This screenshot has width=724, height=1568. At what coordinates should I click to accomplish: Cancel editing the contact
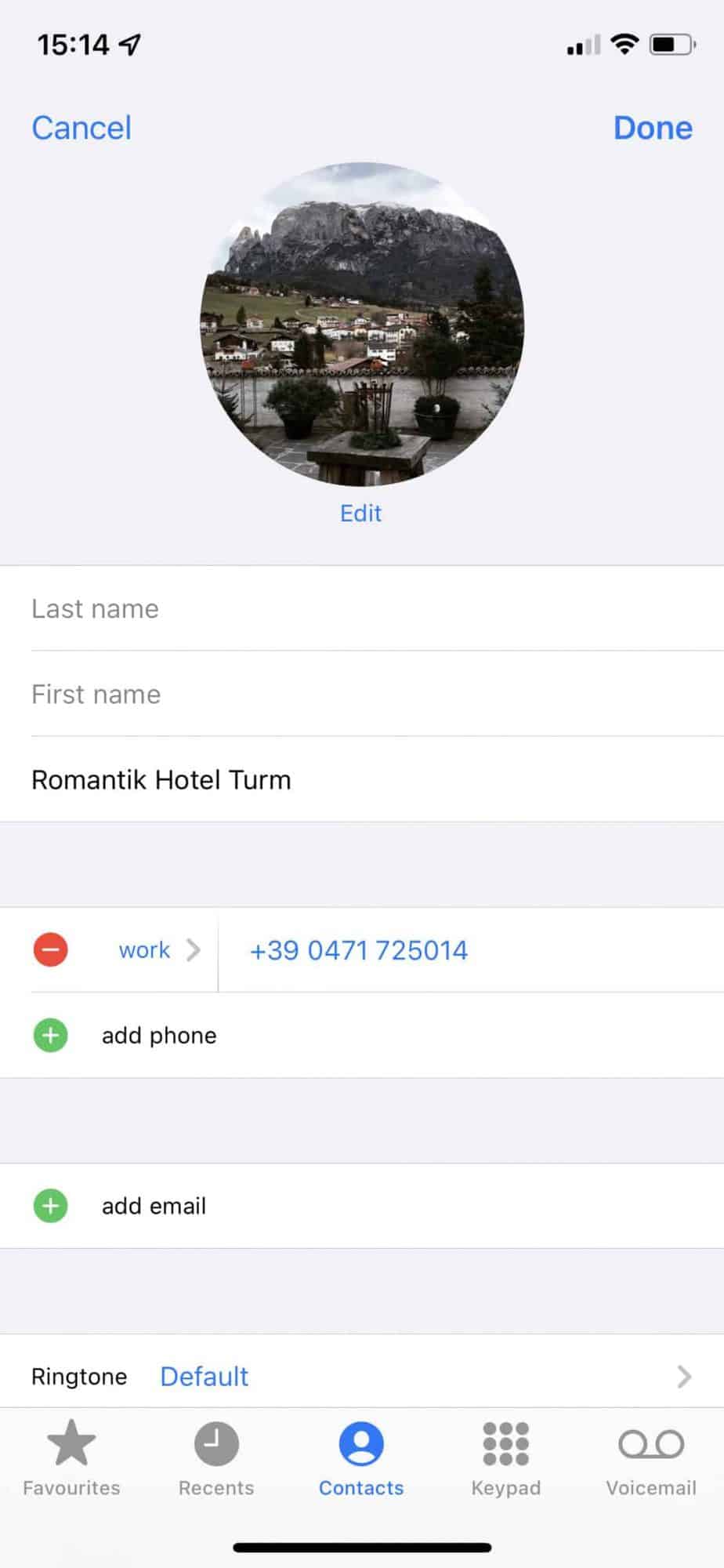(x=81, y=128)
